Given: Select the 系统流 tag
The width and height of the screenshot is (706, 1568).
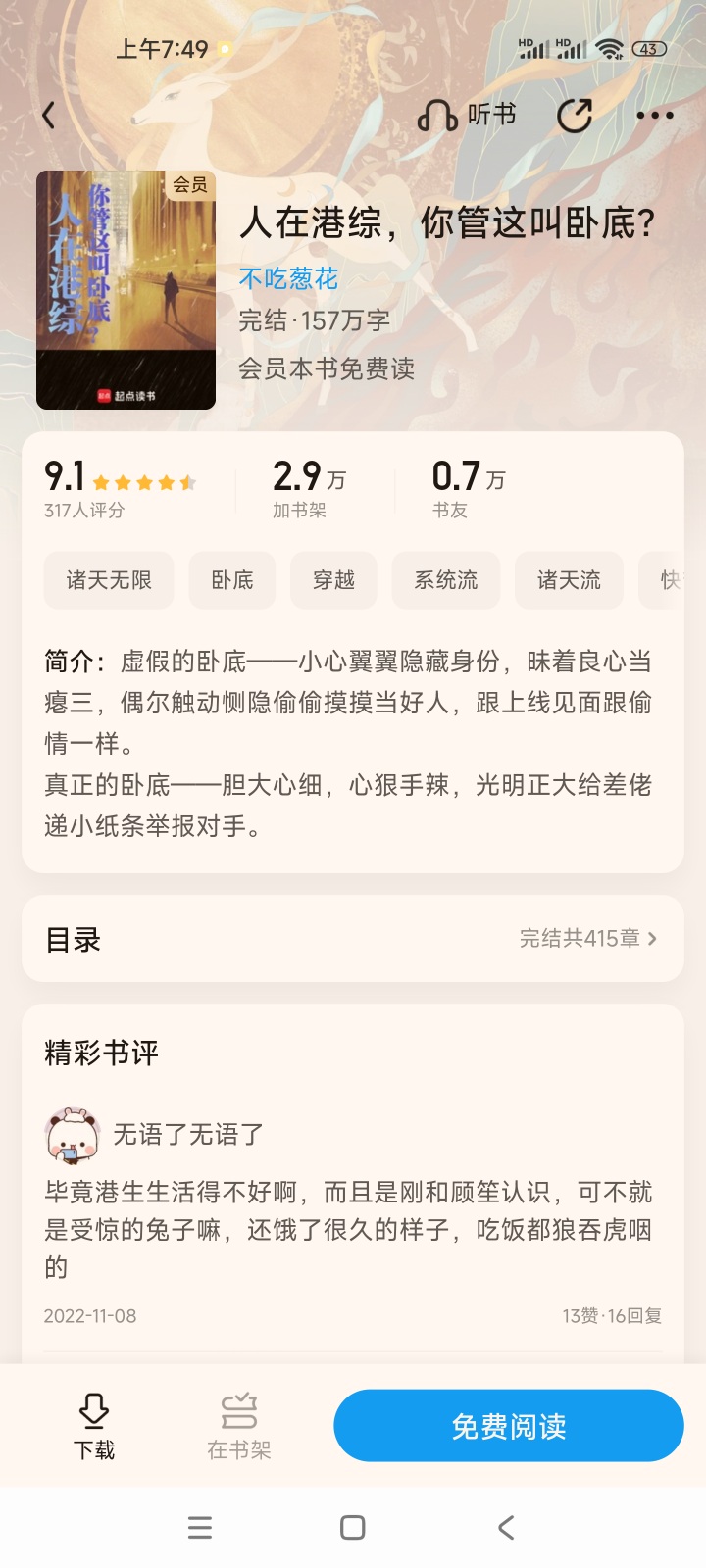Looking at the screenshot, I should 446,580.
